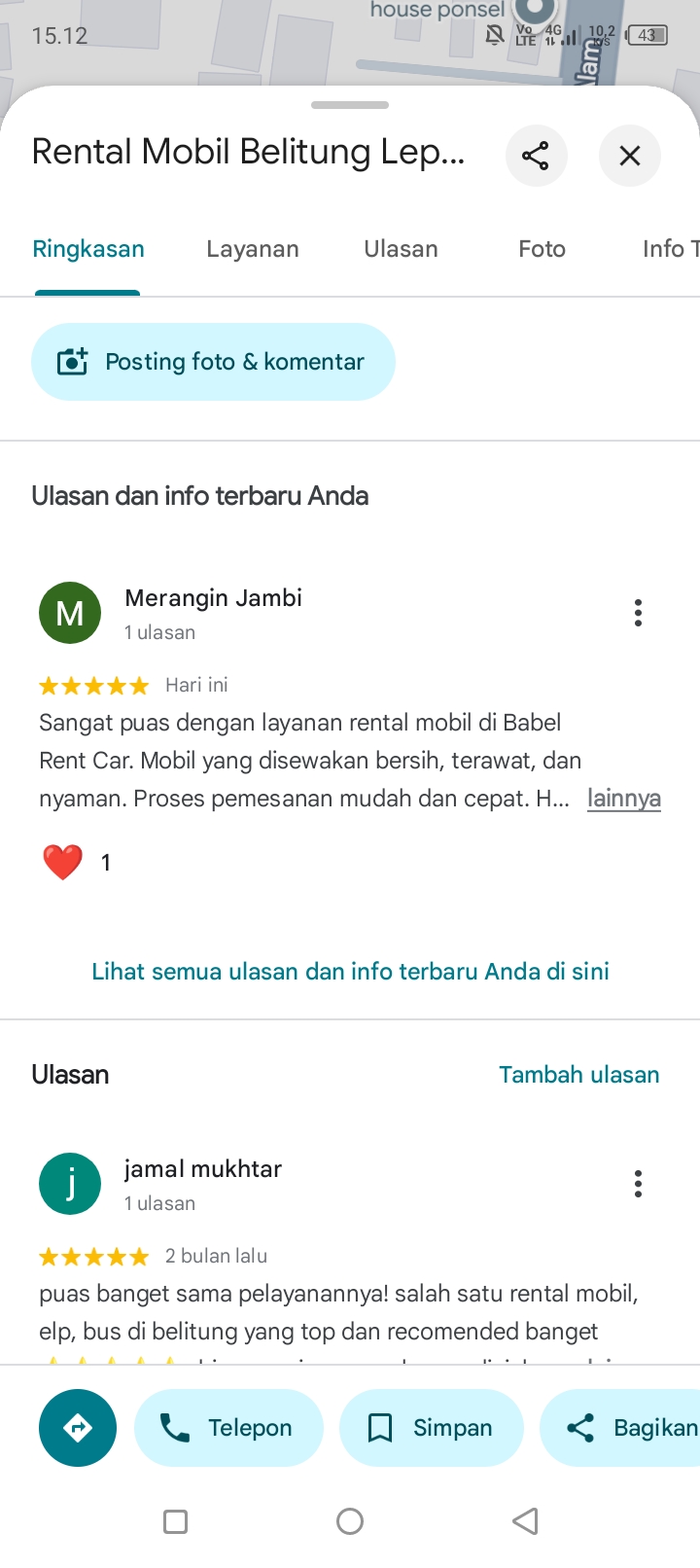Expand the review with lainnya link
Screen dimensions: 700x1568
pos(624,799)
